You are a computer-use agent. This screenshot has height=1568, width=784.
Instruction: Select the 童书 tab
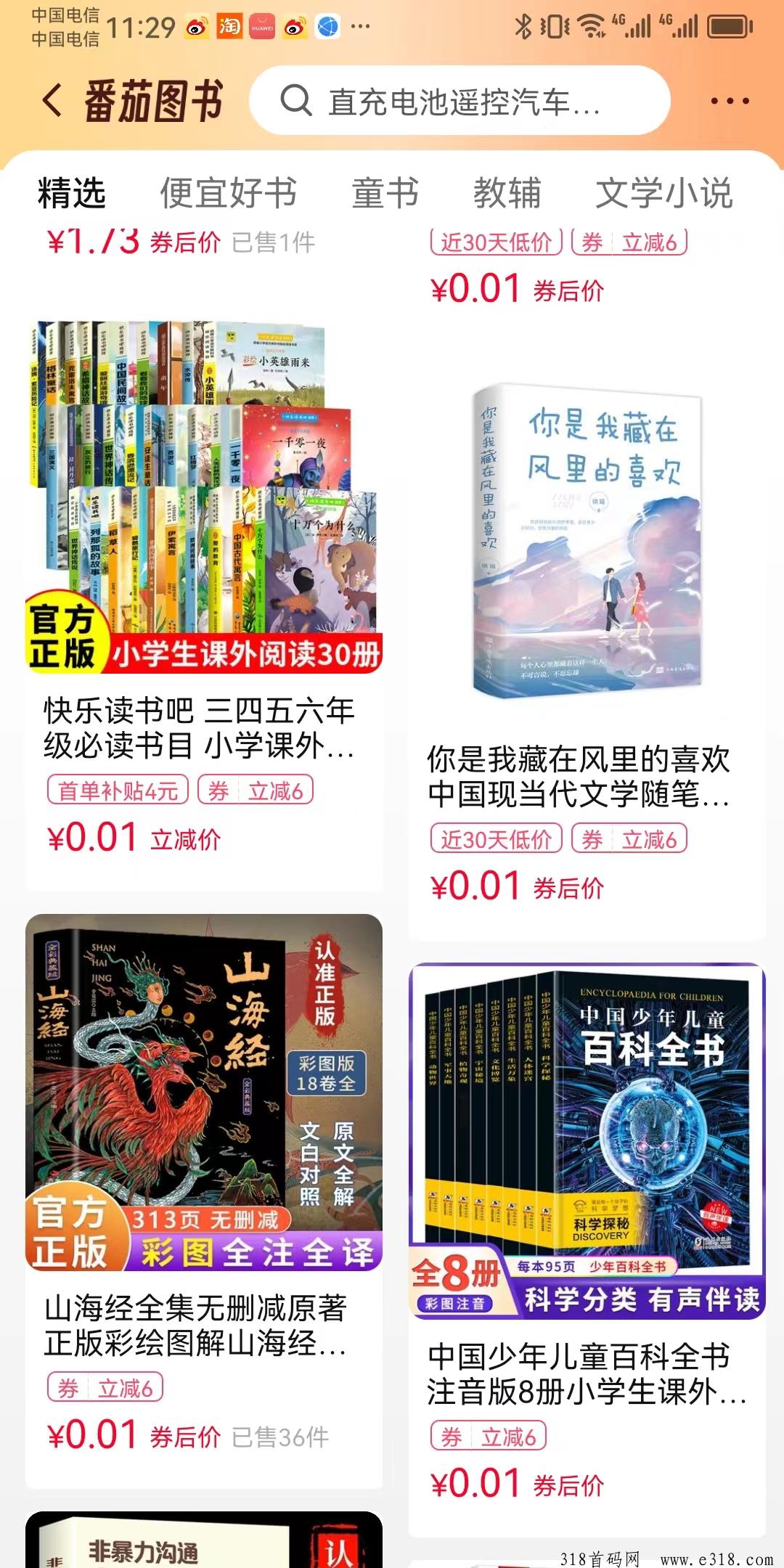[385, 193]
